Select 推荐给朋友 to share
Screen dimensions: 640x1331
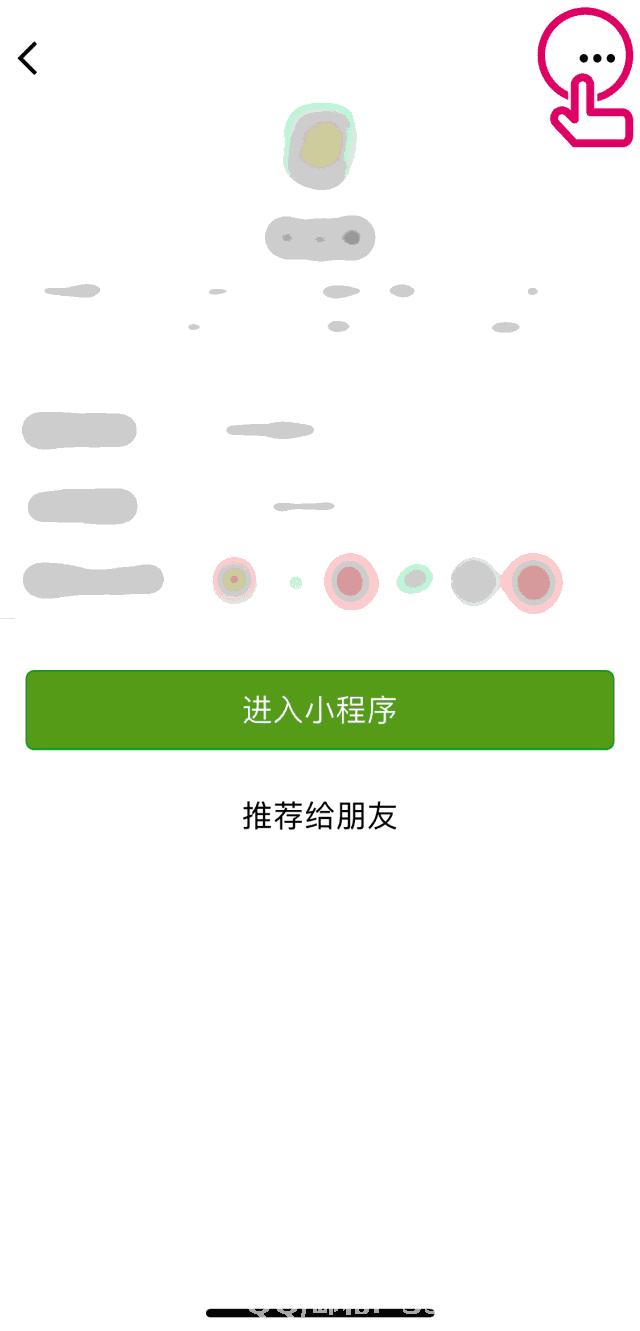319,816
